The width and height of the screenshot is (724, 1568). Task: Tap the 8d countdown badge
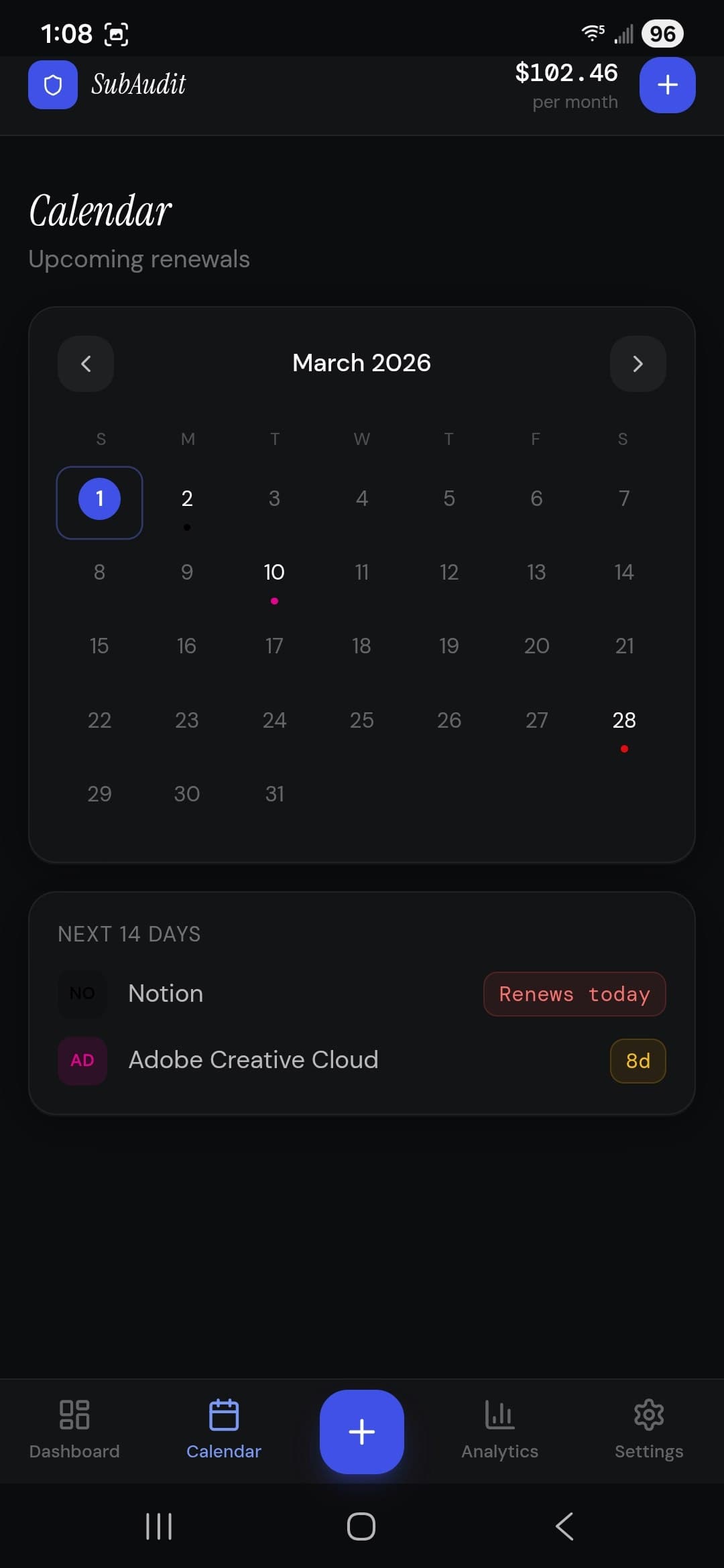click(x=637, y=1061)
